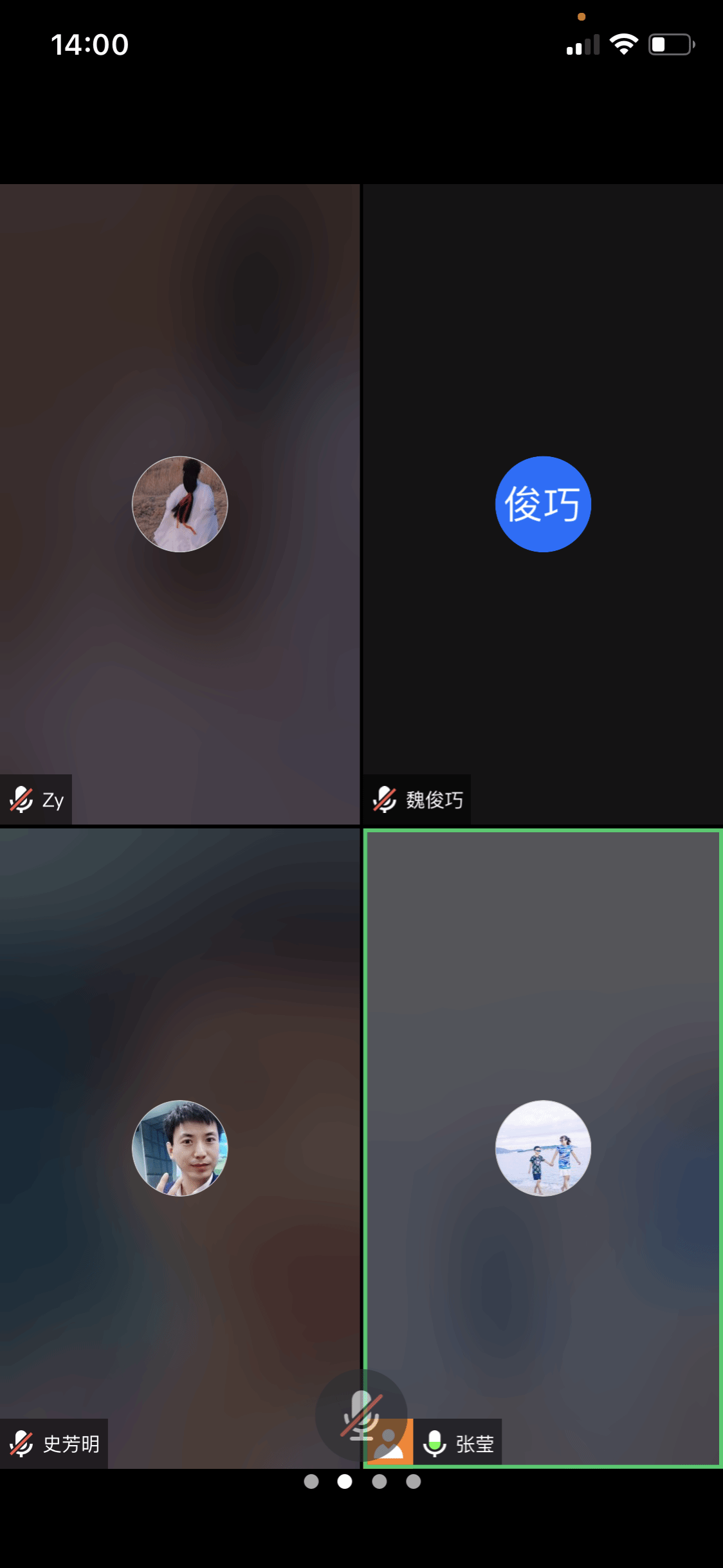This screenshot has height=1568, width=723.
Task: Go to the first page indicator dot
Action: coord(311,1482)
